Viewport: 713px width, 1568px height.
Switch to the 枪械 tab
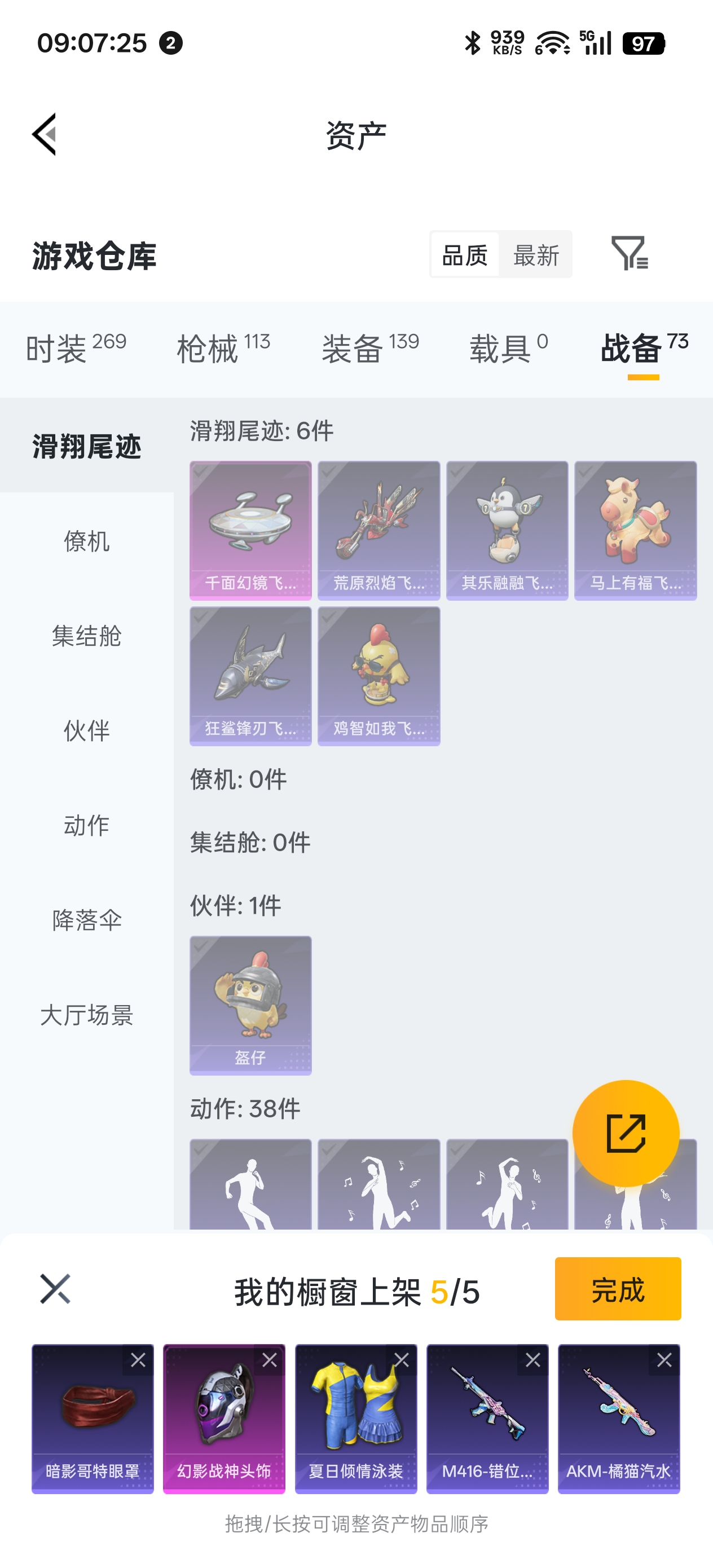pos(223,348)
